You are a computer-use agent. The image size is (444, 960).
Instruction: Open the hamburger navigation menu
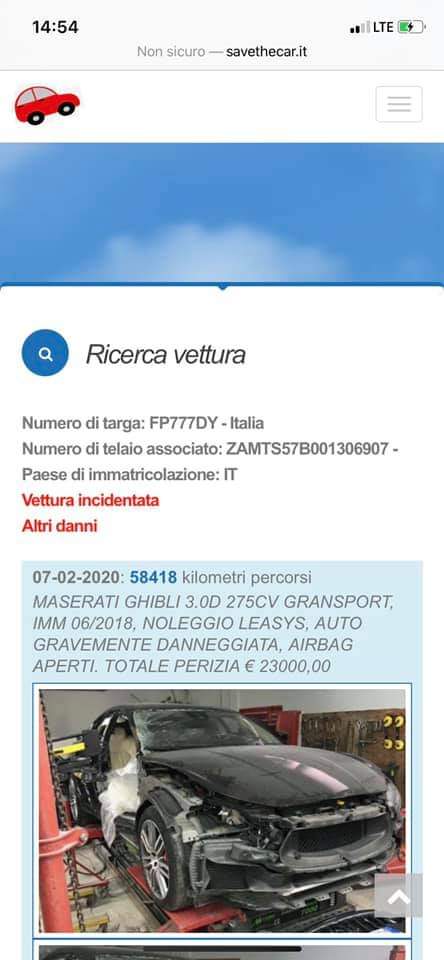399,104
